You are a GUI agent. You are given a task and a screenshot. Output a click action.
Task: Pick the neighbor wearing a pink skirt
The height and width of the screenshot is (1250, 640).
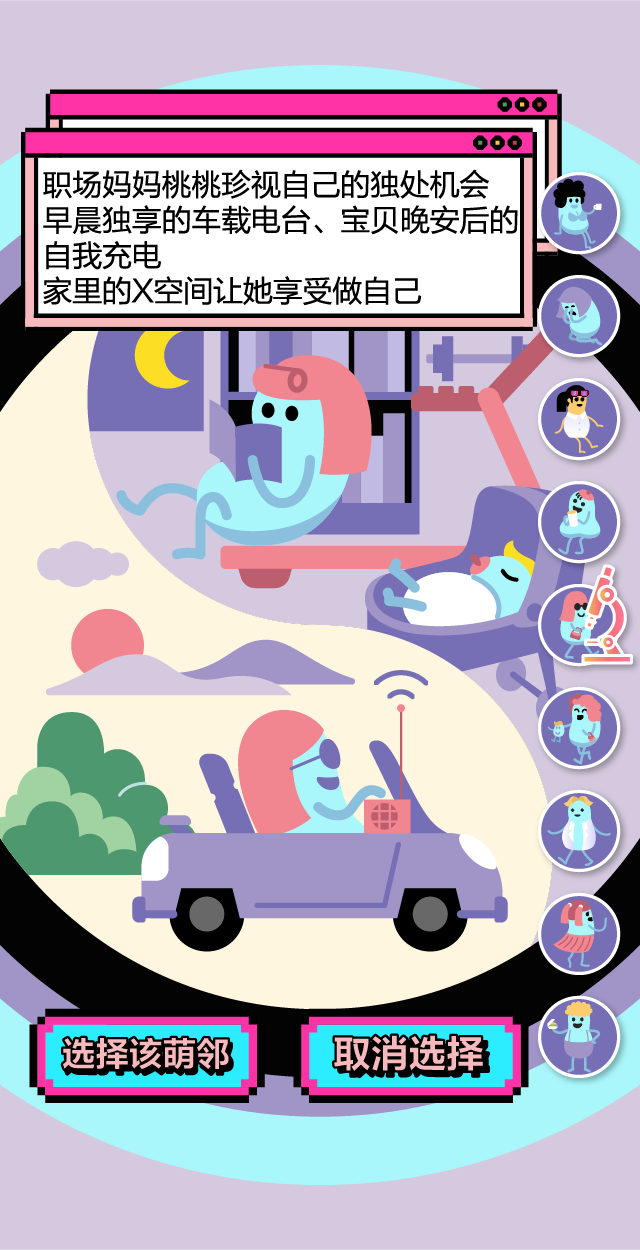(x=579, y=934)
